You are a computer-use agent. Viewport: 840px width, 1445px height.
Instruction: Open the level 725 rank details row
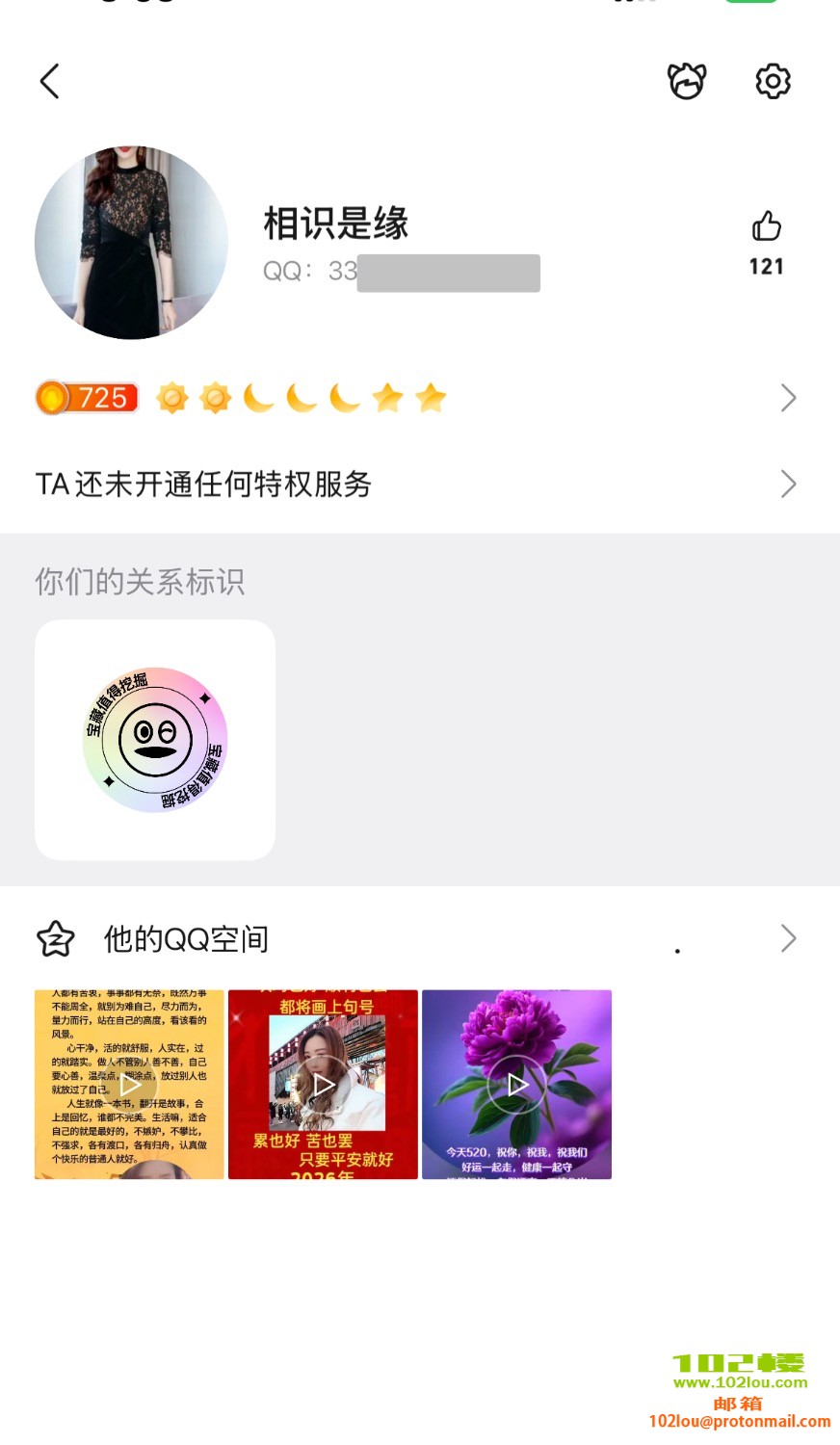click(419, 398)
